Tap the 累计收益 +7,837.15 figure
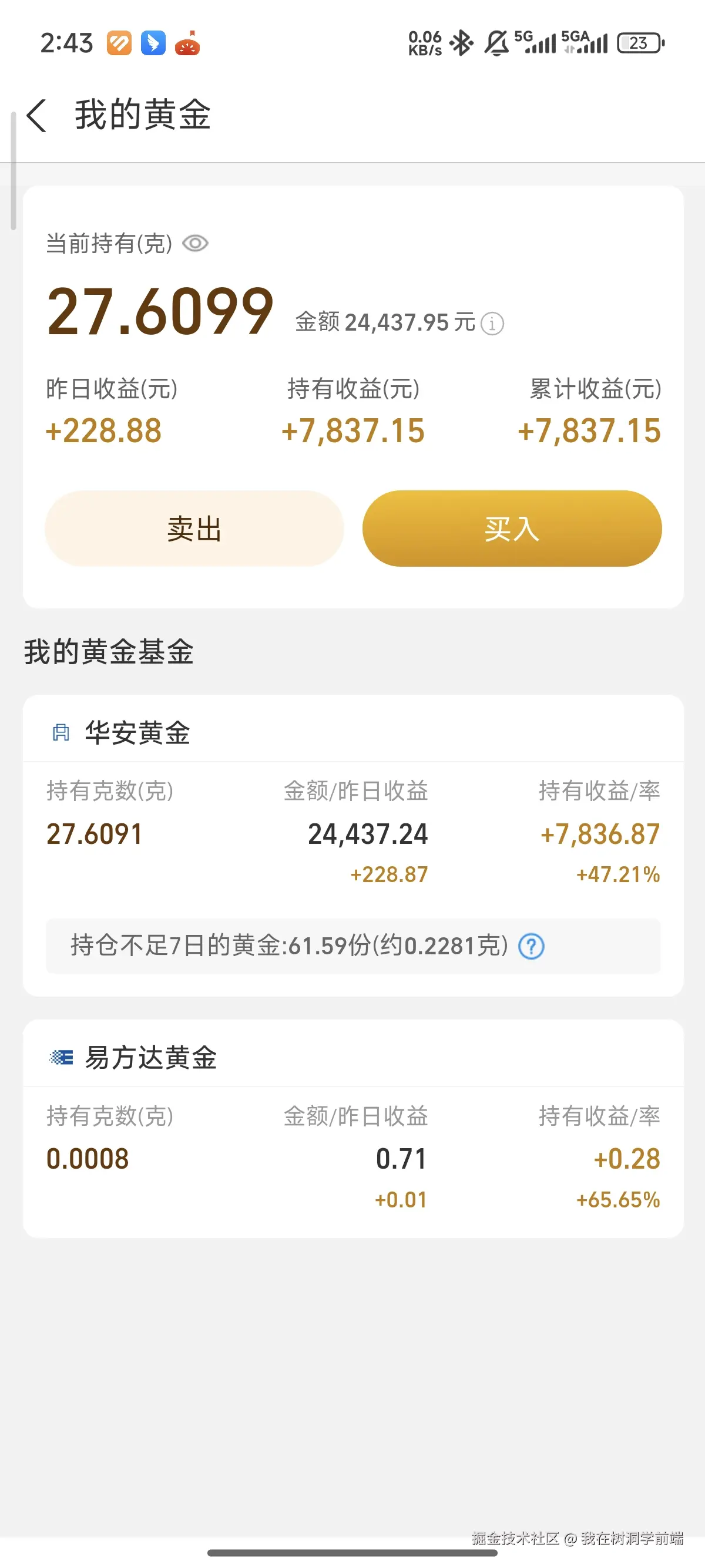This screenshot has width=705, height=1568. tap(589, 431)
